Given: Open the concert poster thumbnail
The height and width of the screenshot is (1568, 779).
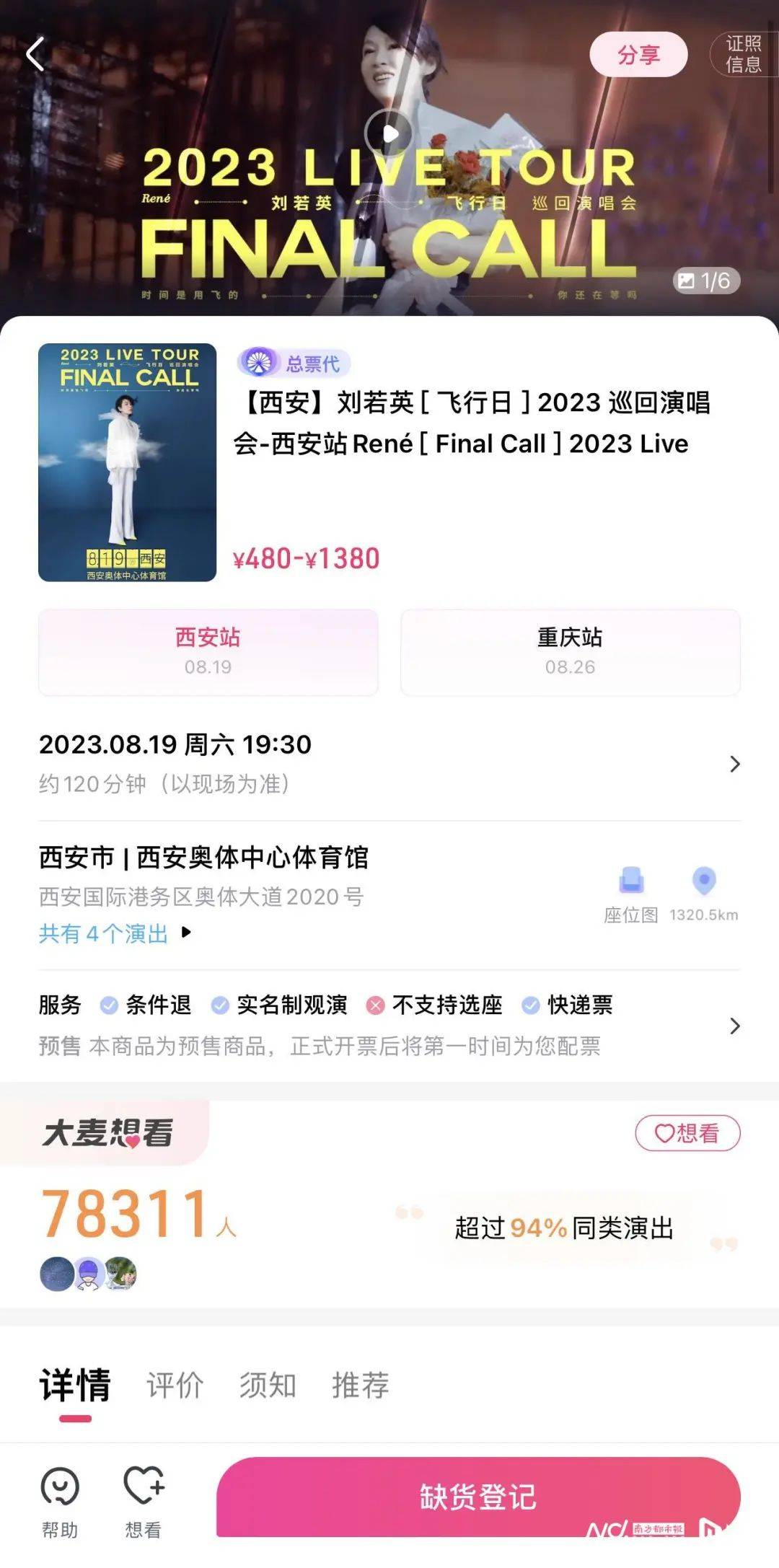Looking at the screenshot, I should coord(127,462).
